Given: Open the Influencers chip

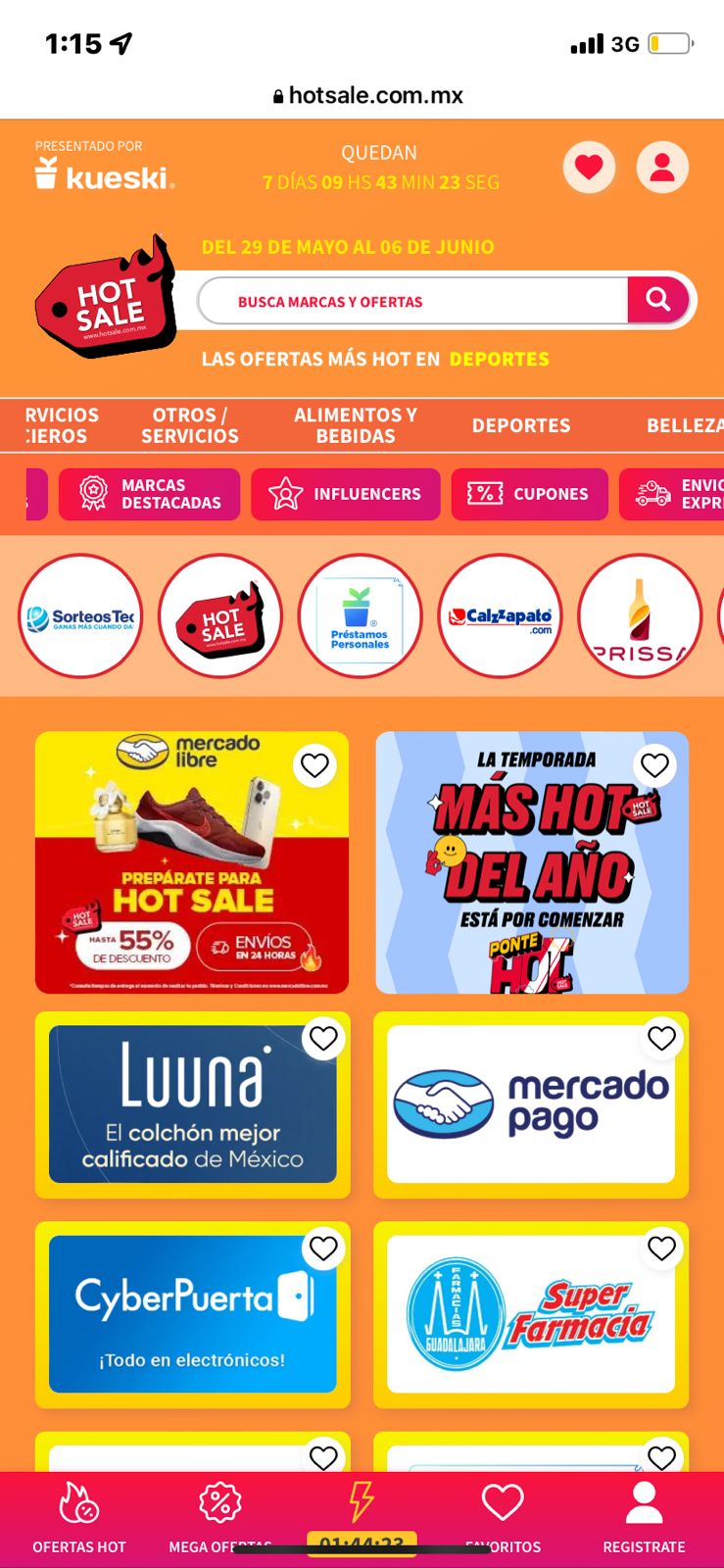Looking at the screenshot, I should (x=345, y=494).
